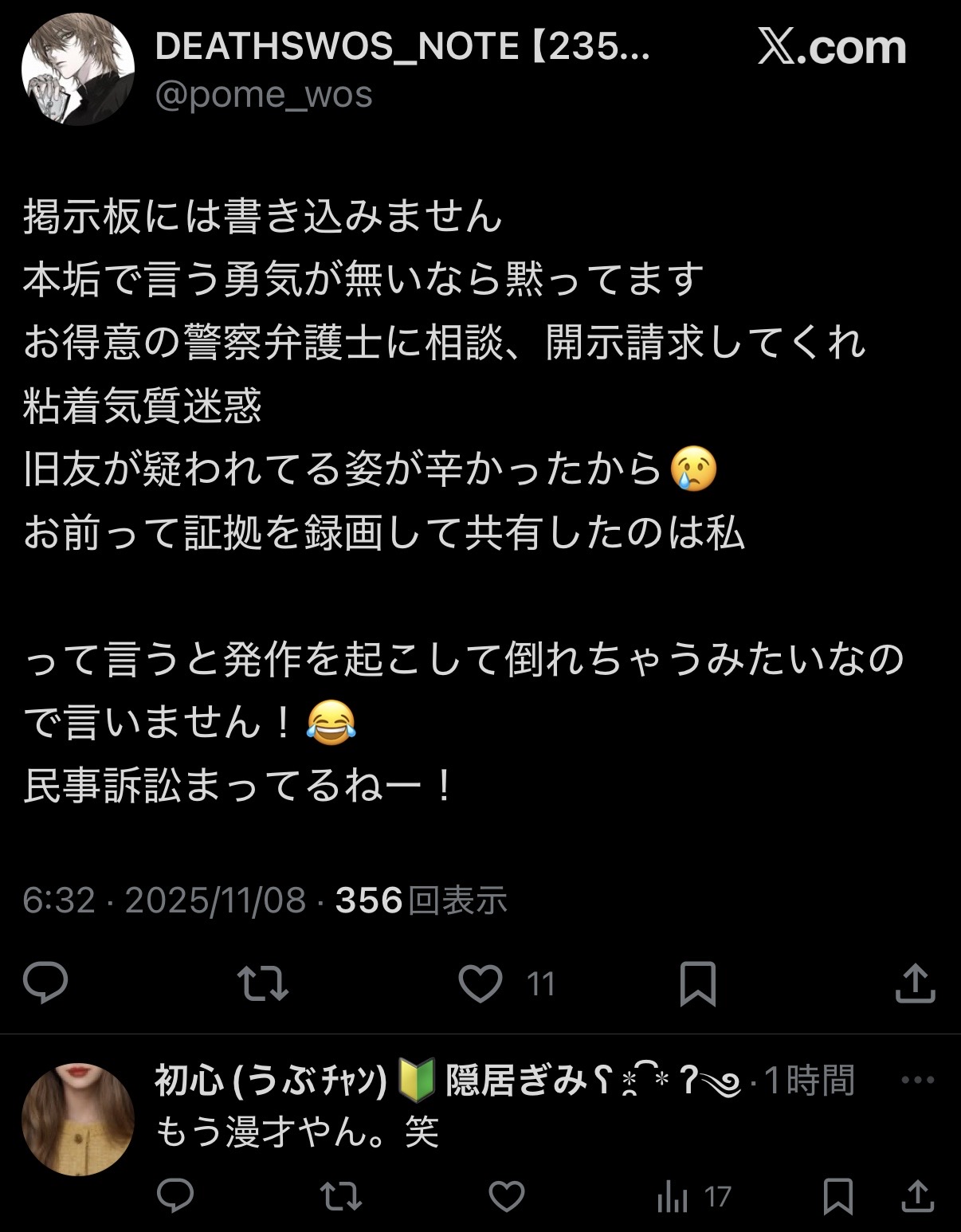Share the DEATHSWOS_NOTE post
This screenshot has height=1232, width=961.
915,983
